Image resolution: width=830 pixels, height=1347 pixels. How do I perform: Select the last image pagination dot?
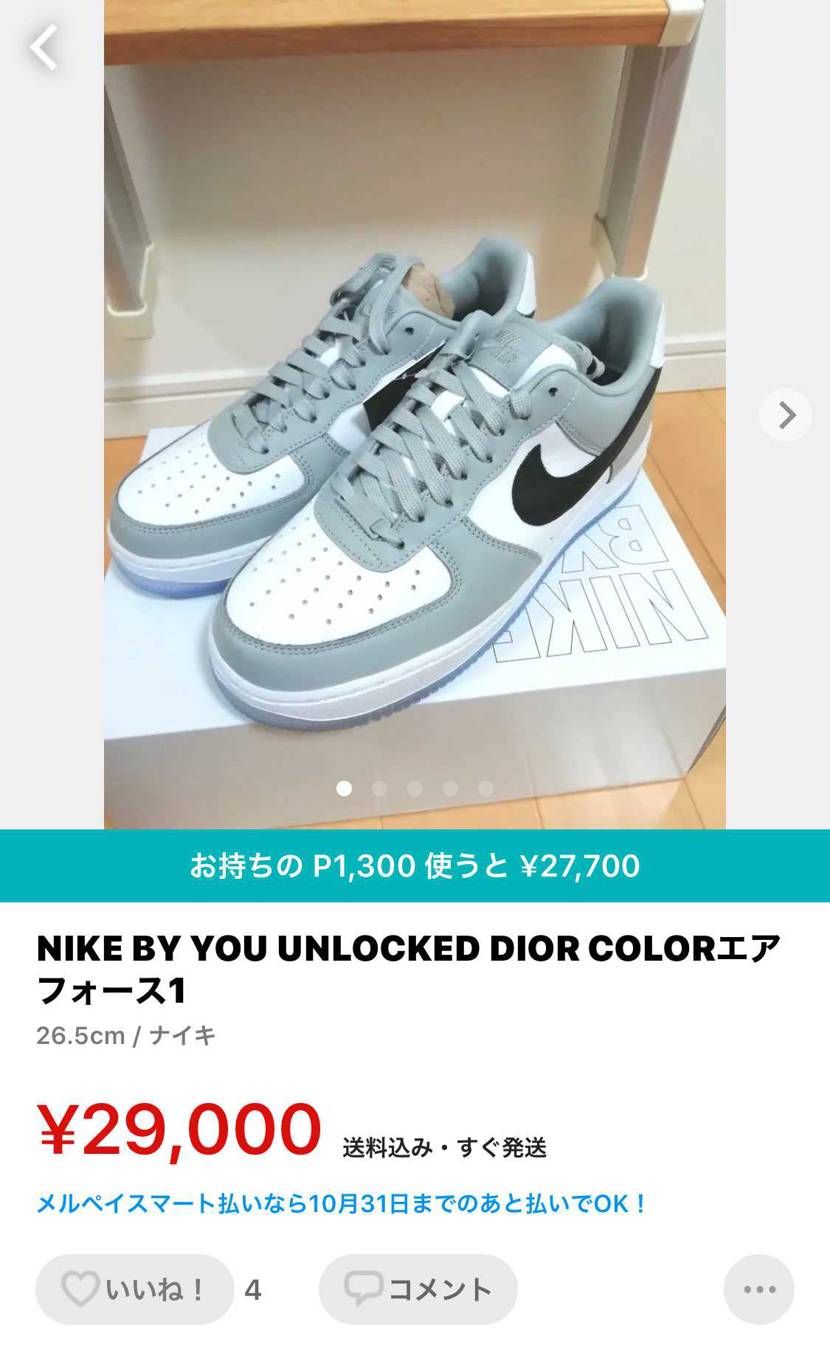click(486, 788)
